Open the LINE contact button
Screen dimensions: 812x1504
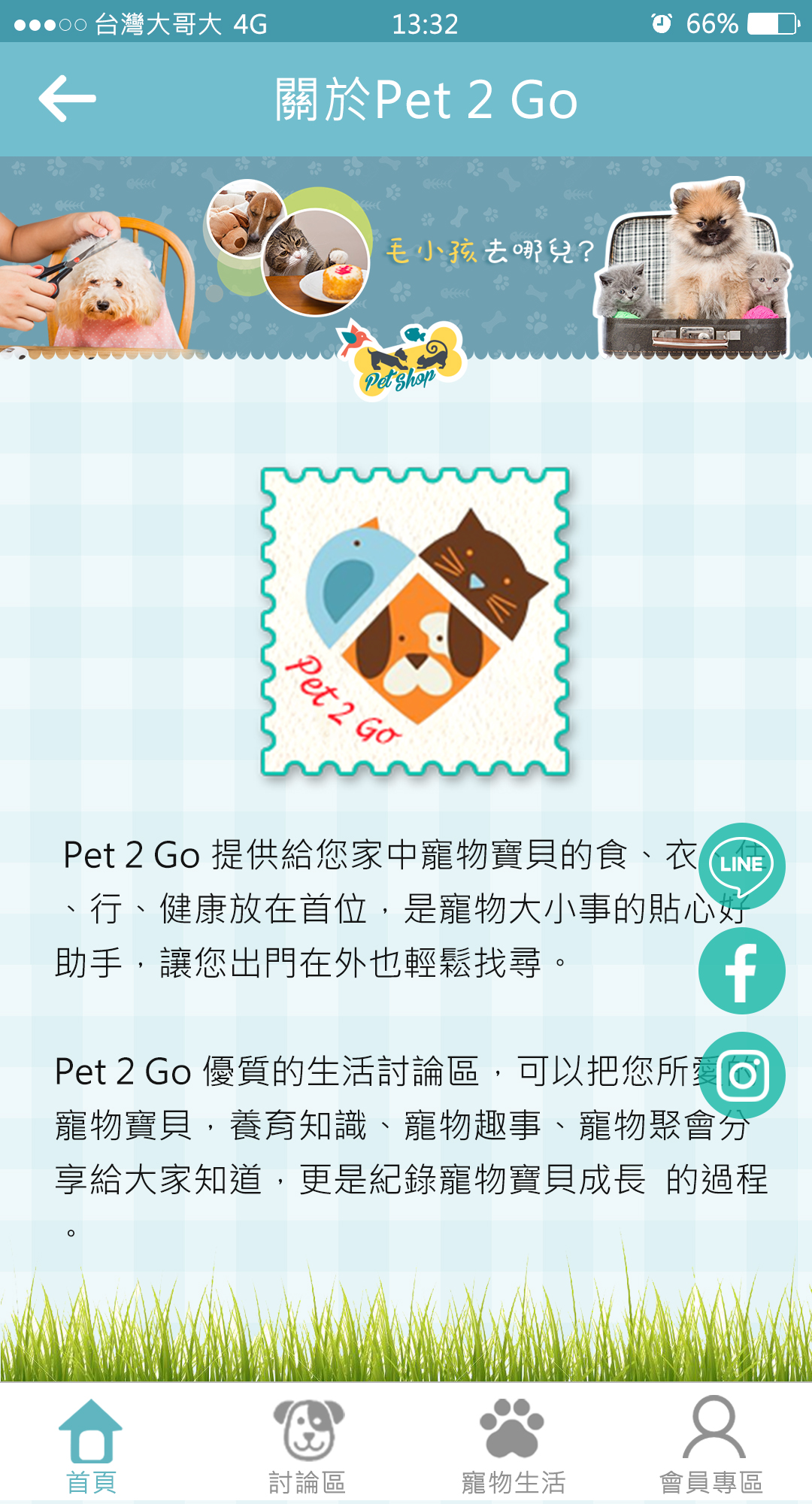pyautogui.click(x=741, y=866)
